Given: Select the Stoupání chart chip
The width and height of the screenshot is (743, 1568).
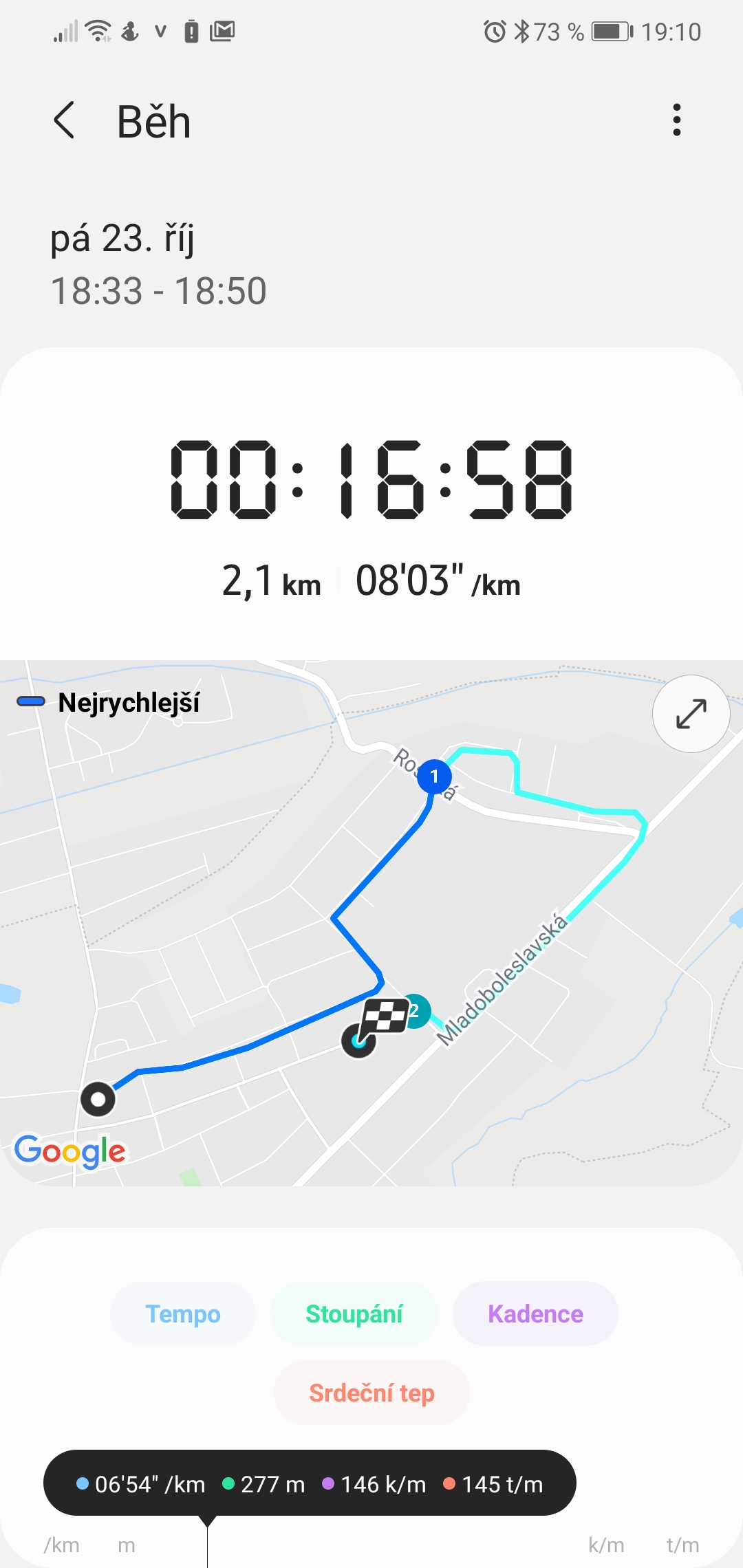Looking at the screenshot, I should click(x=354, y=1314).
